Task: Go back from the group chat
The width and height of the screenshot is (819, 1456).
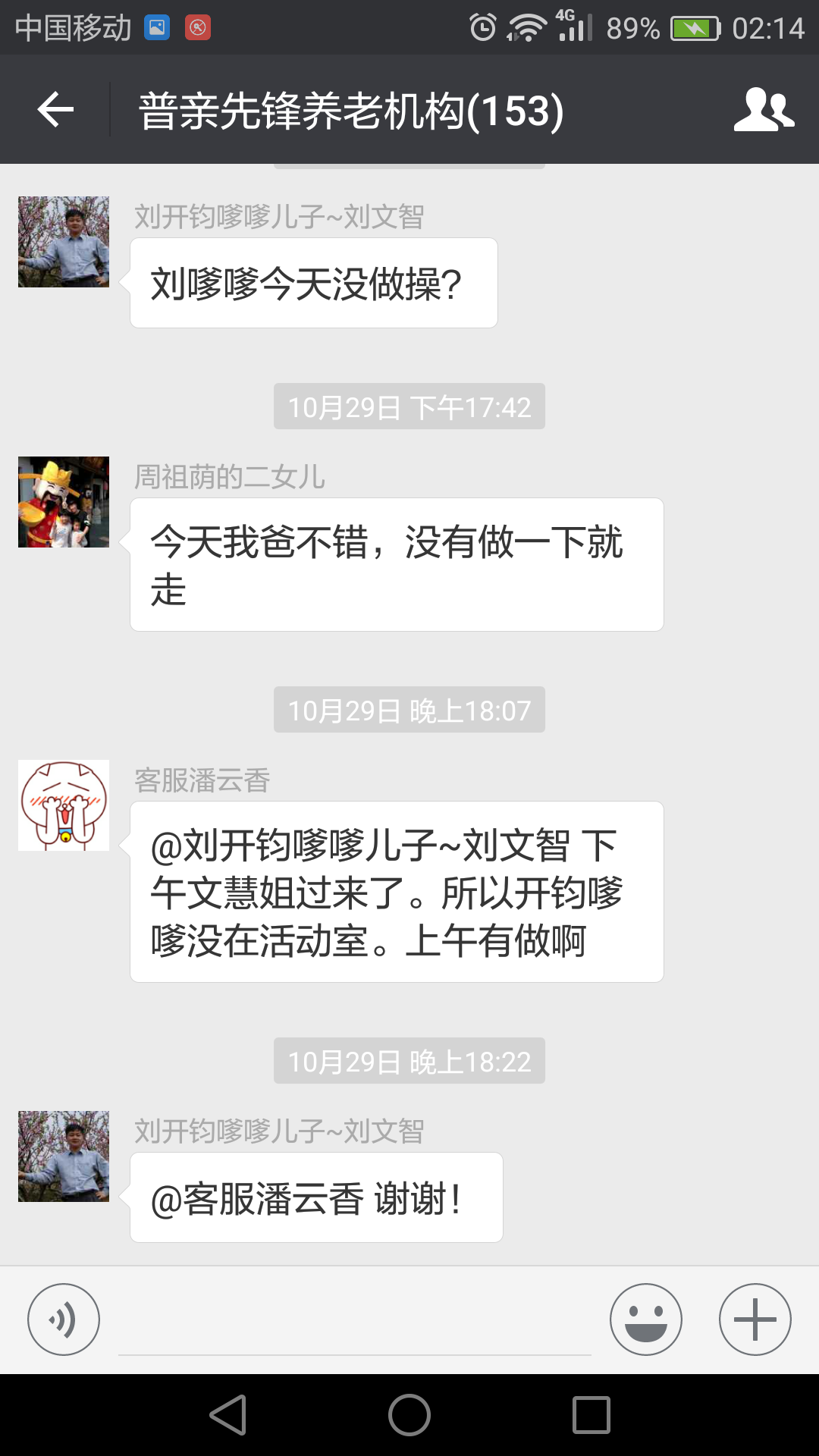Action: pos(55,110)
